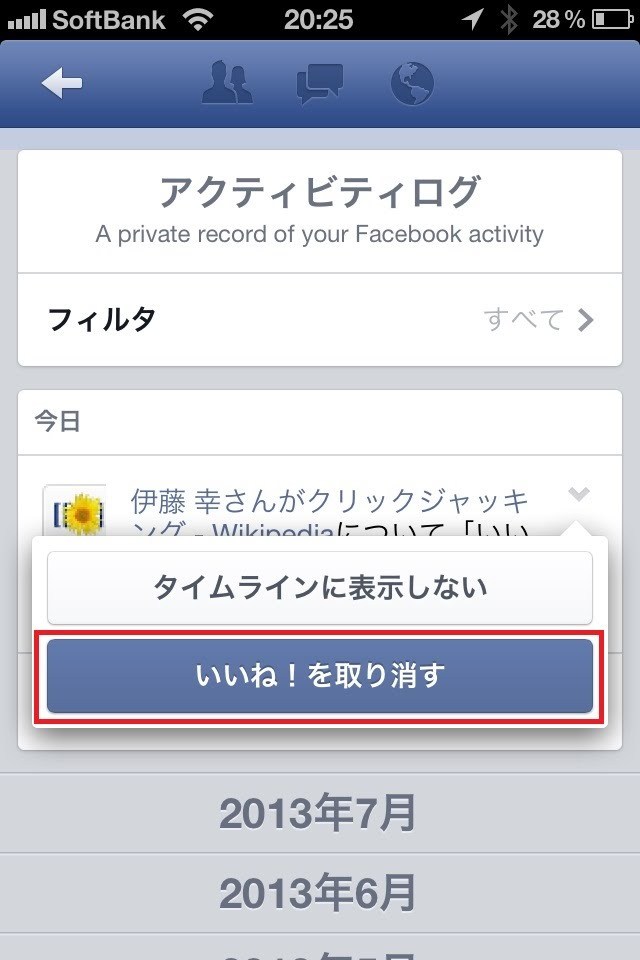Tap いいね！を取り消す to unlike
Image resolution: width=640 pixels, height=960 pixels.
320,676
